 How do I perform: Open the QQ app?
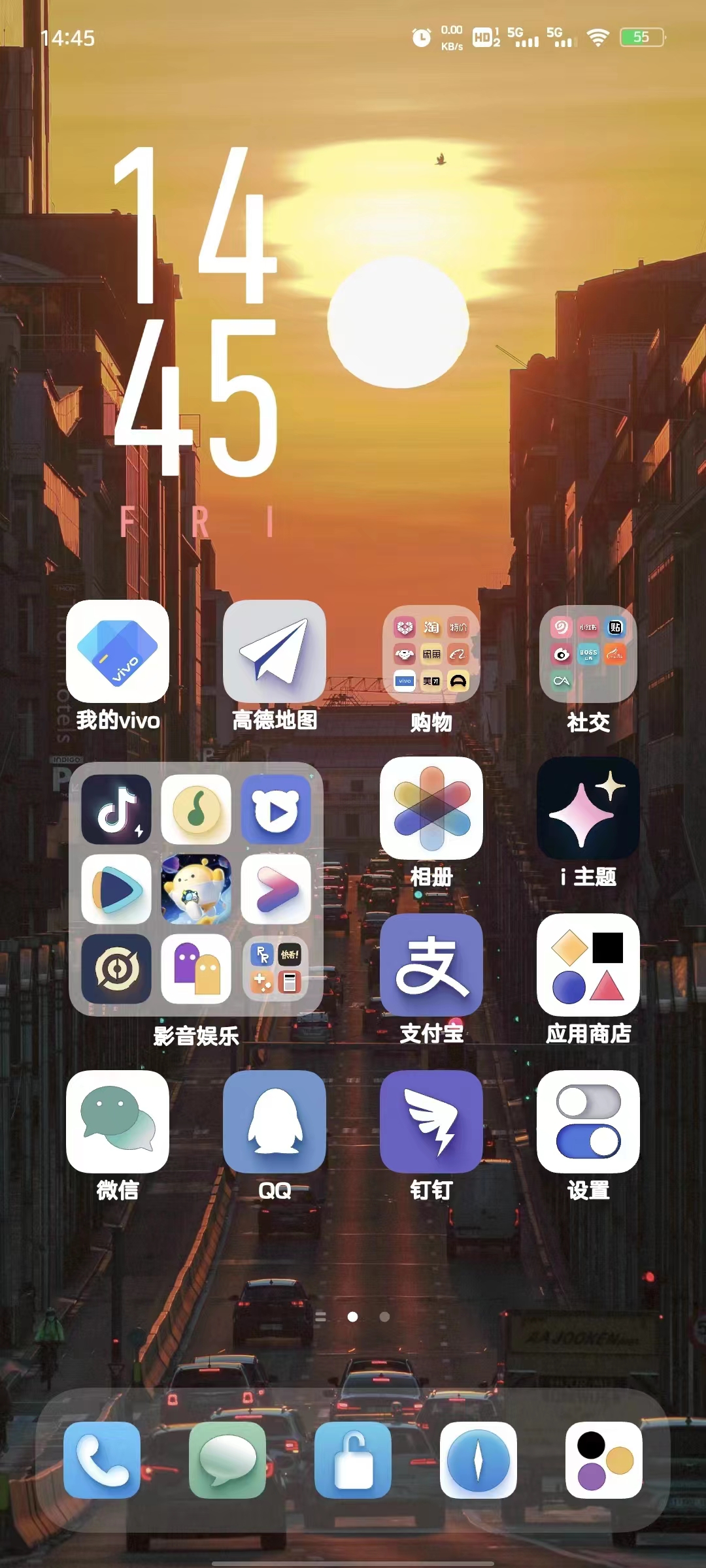(x=275, y=1122)
